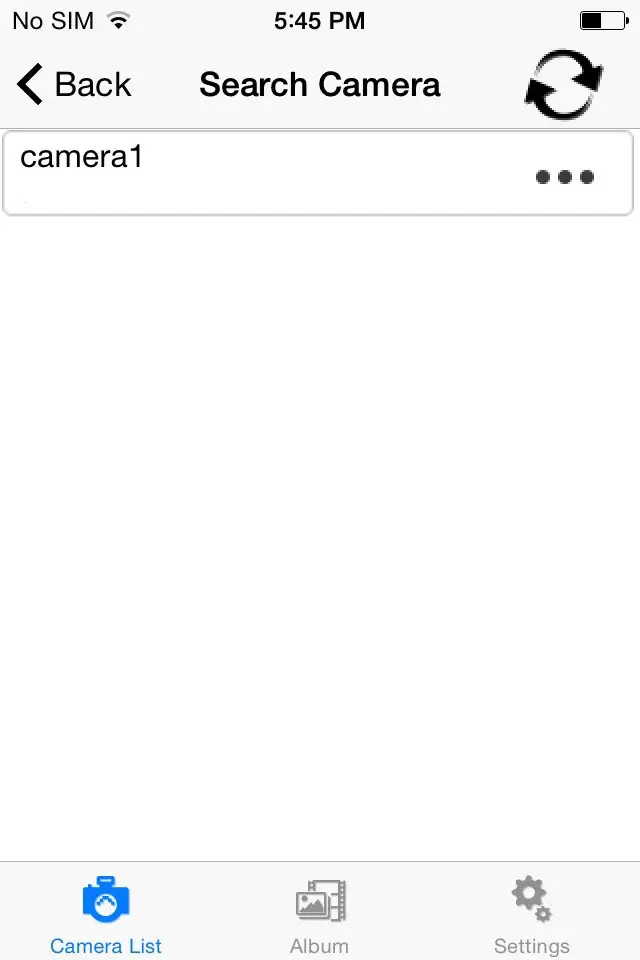
Task: Open the Album tab
Action: click(x=320, y=915)
